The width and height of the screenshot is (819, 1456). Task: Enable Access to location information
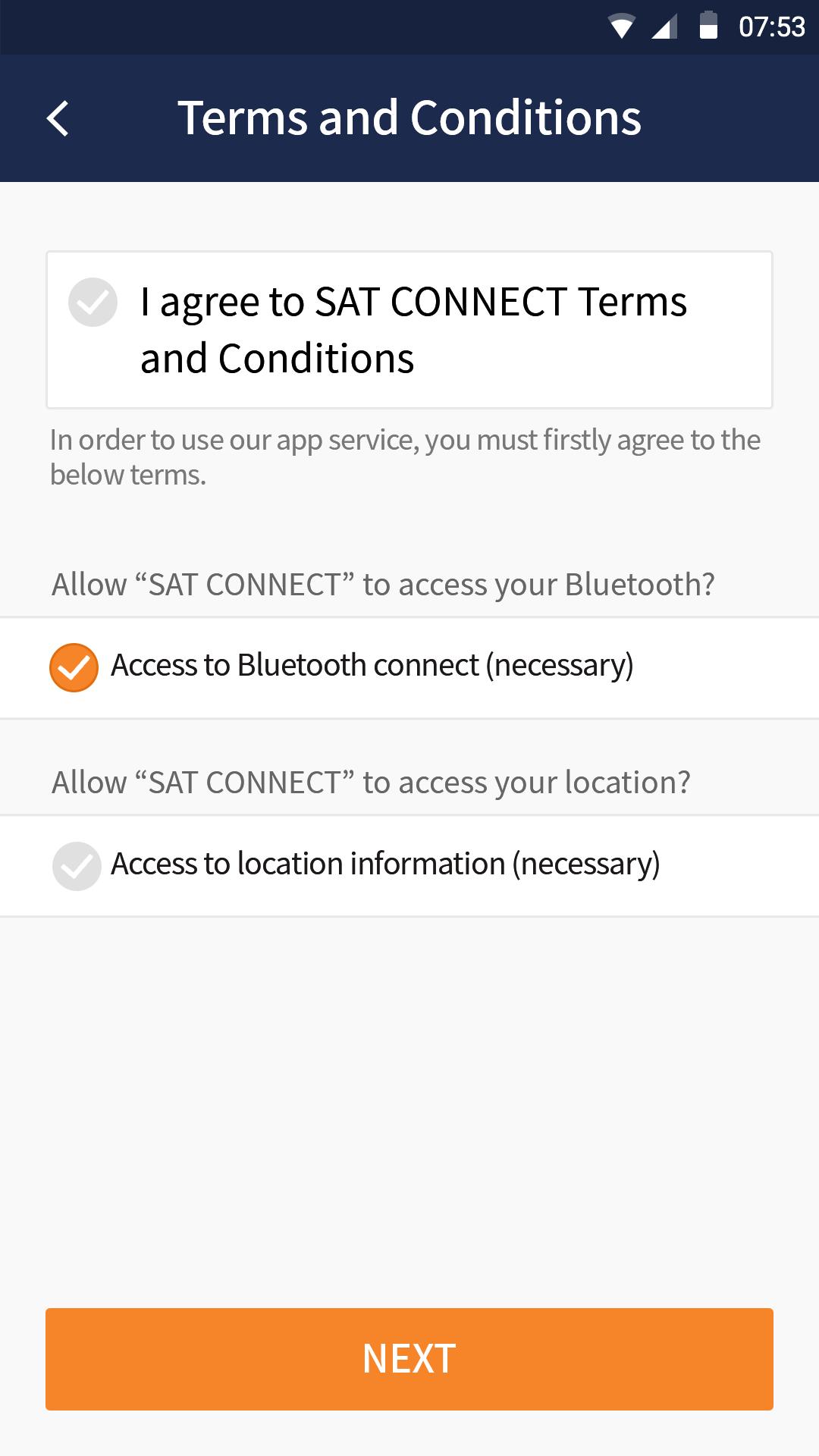click(x=77, y=865)
